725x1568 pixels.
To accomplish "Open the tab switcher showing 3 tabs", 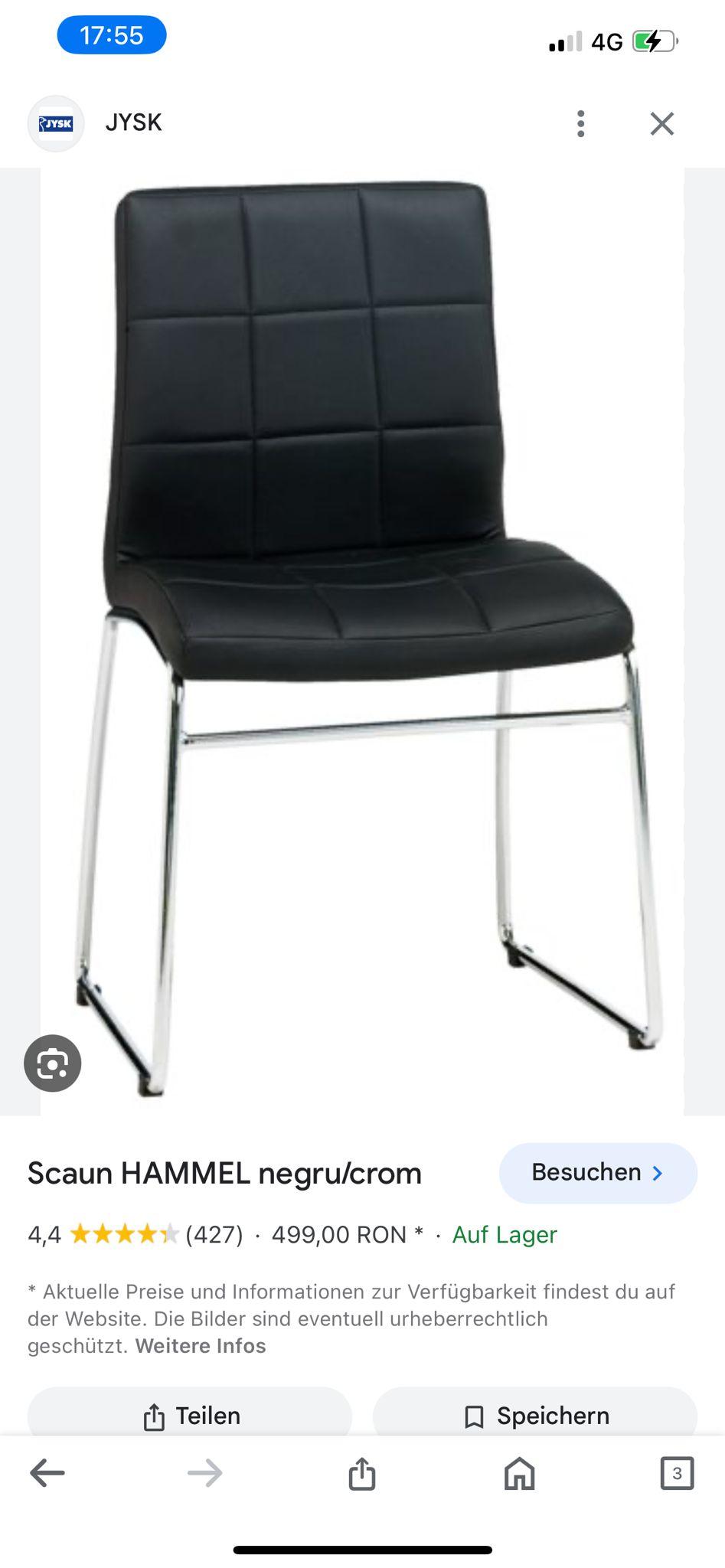I will click(676, 1473).
